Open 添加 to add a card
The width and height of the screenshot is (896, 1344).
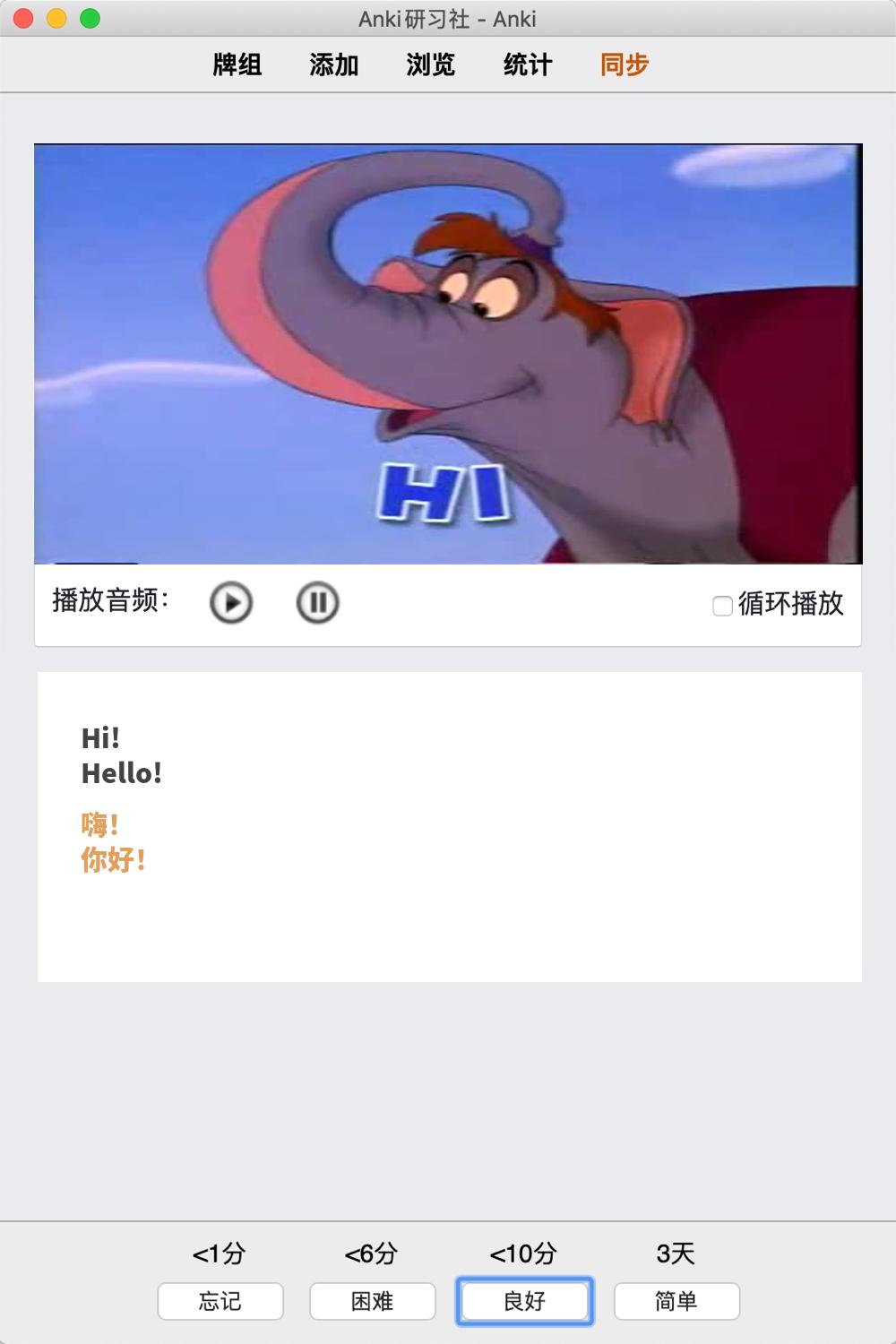point(334,65)
